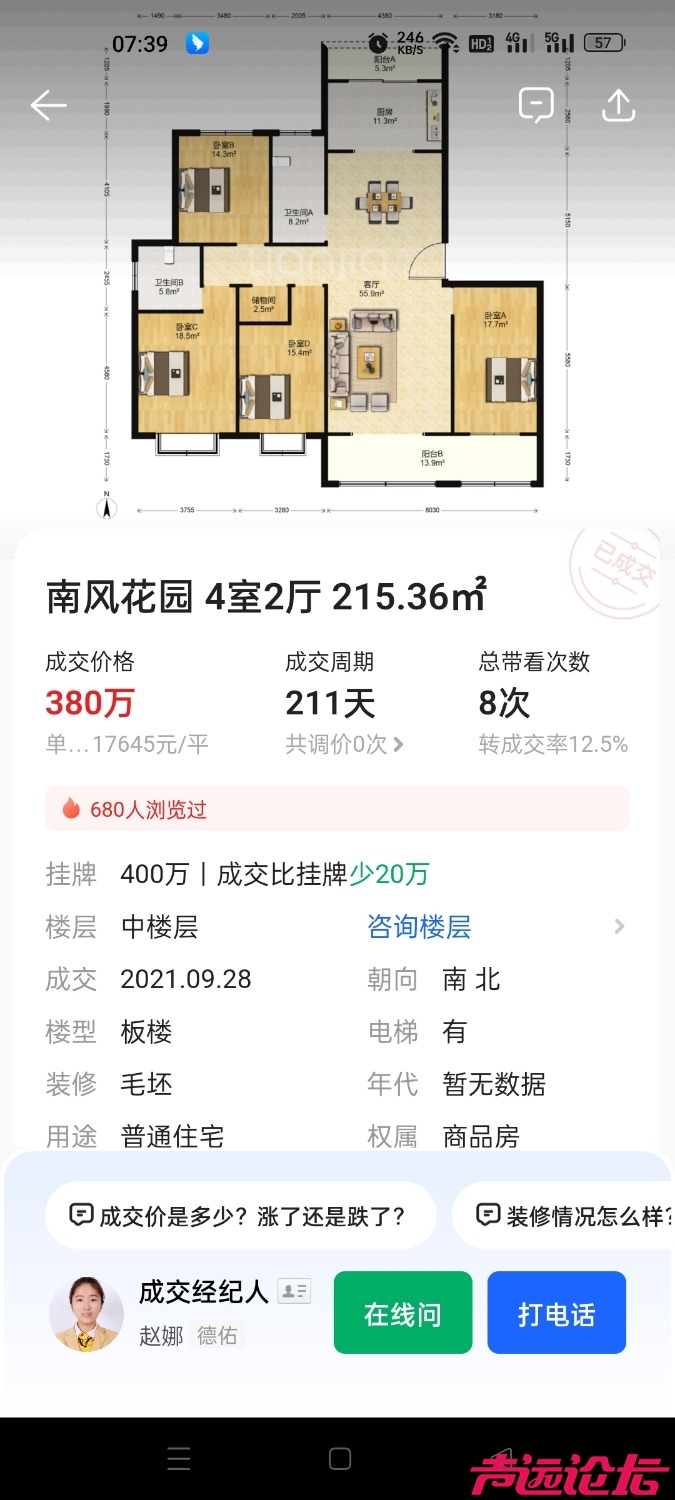Viewport: 675px width, 1500px height.
Task: Ask 成交价是多少？涨了还是跌了？
Action: pyautogui.click(x=241, y=1216)
